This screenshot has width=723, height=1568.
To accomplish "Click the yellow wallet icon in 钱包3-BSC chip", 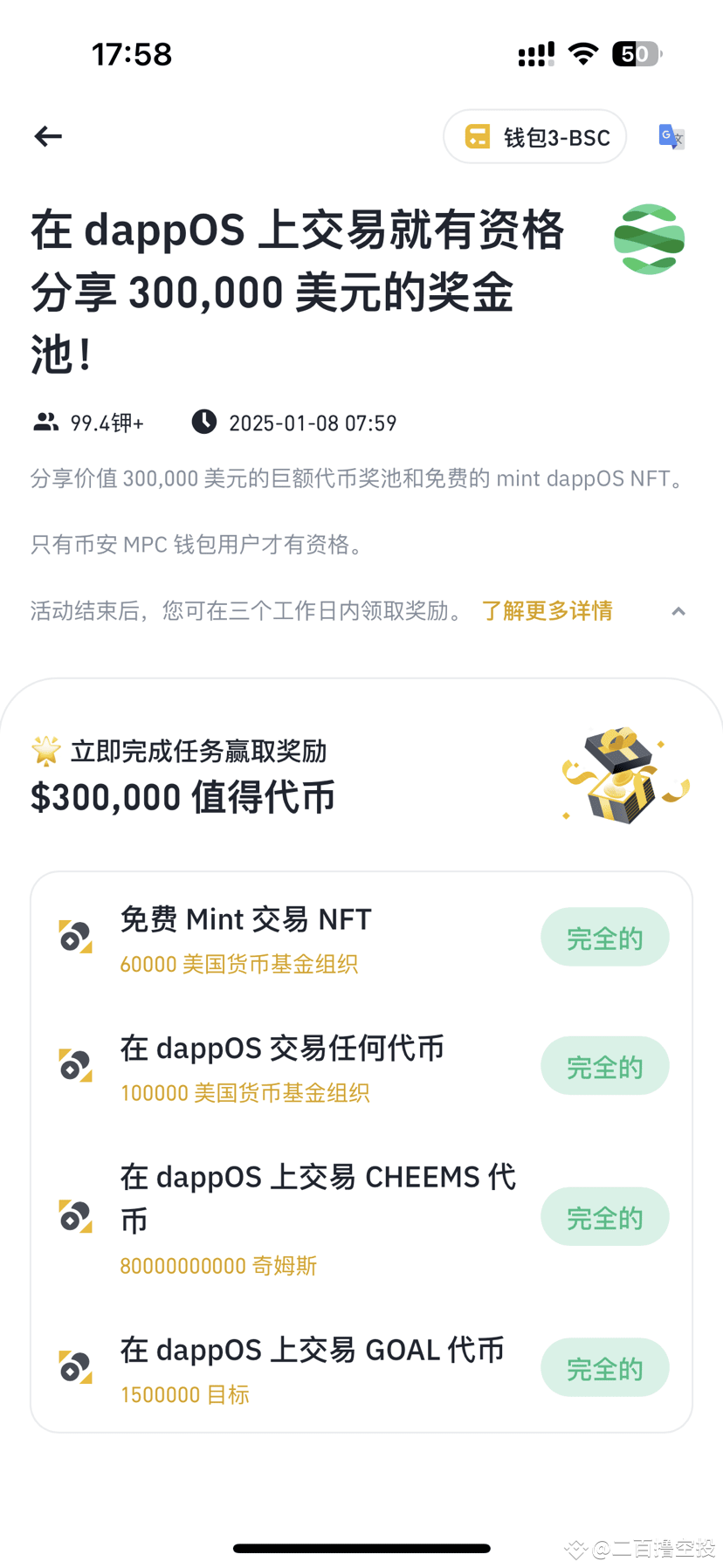I will pyautogui.click(x=477, y=136).
